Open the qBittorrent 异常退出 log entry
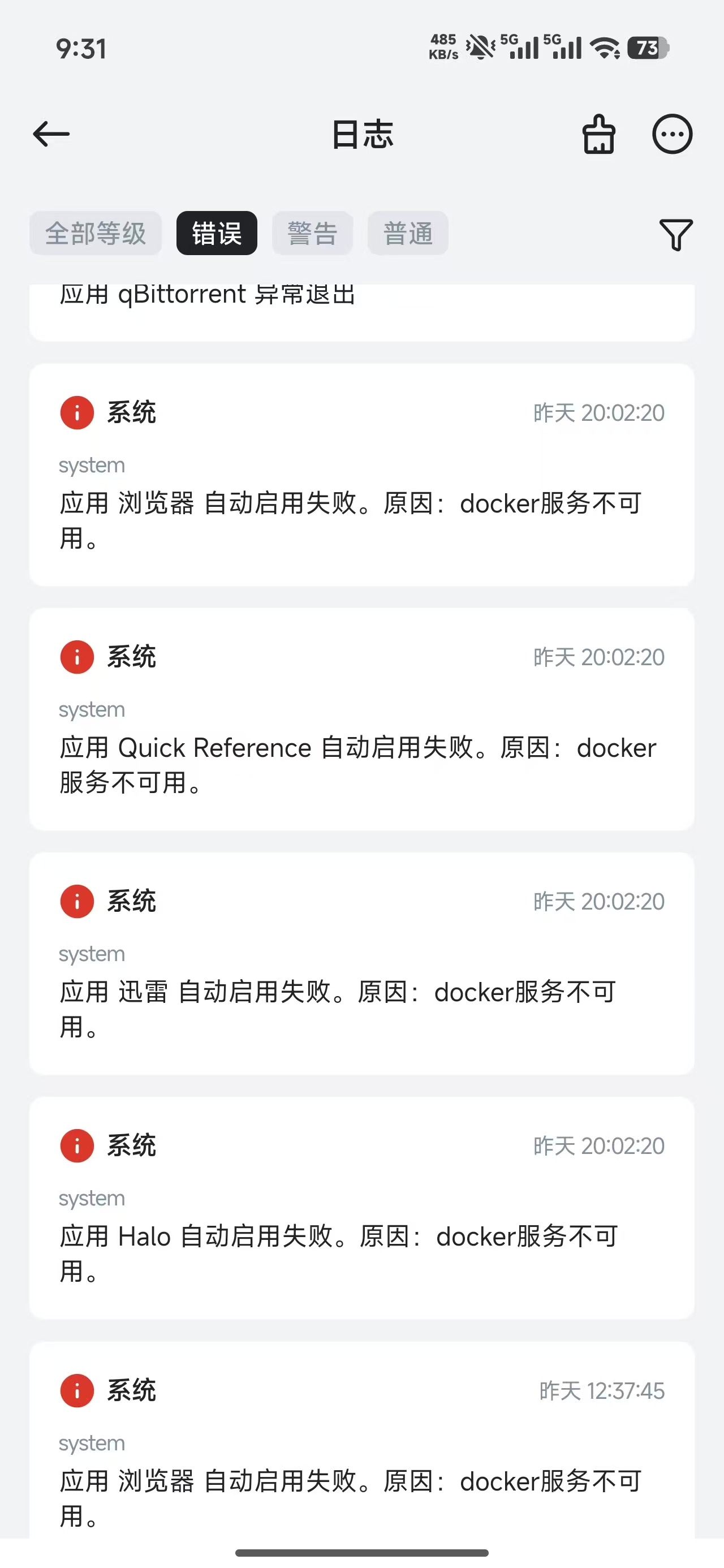Screen dimensions: 724x1568 361,312
